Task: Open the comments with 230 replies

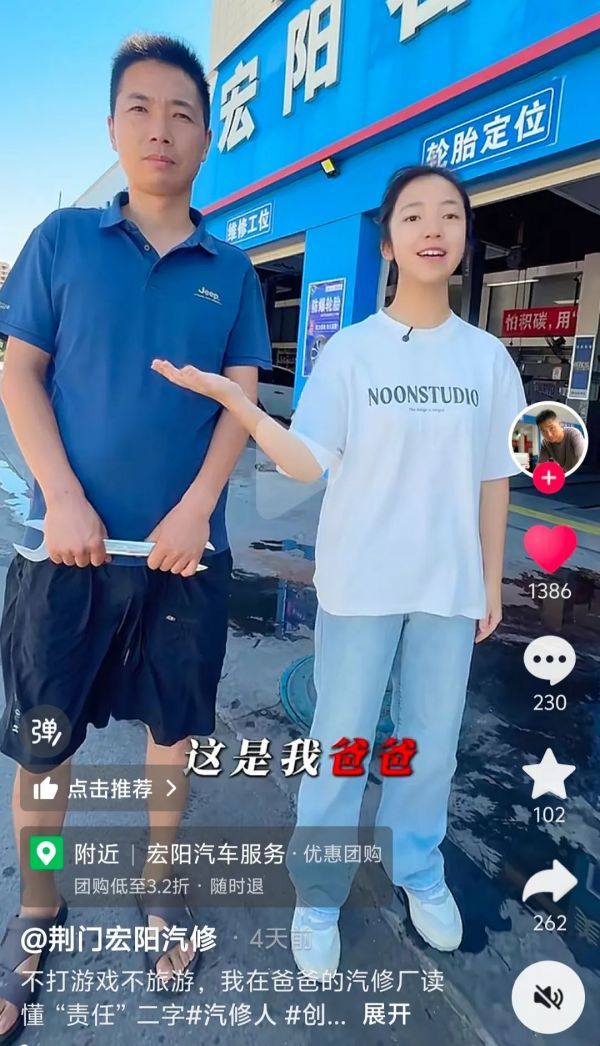Action: [x=549, y=660]
